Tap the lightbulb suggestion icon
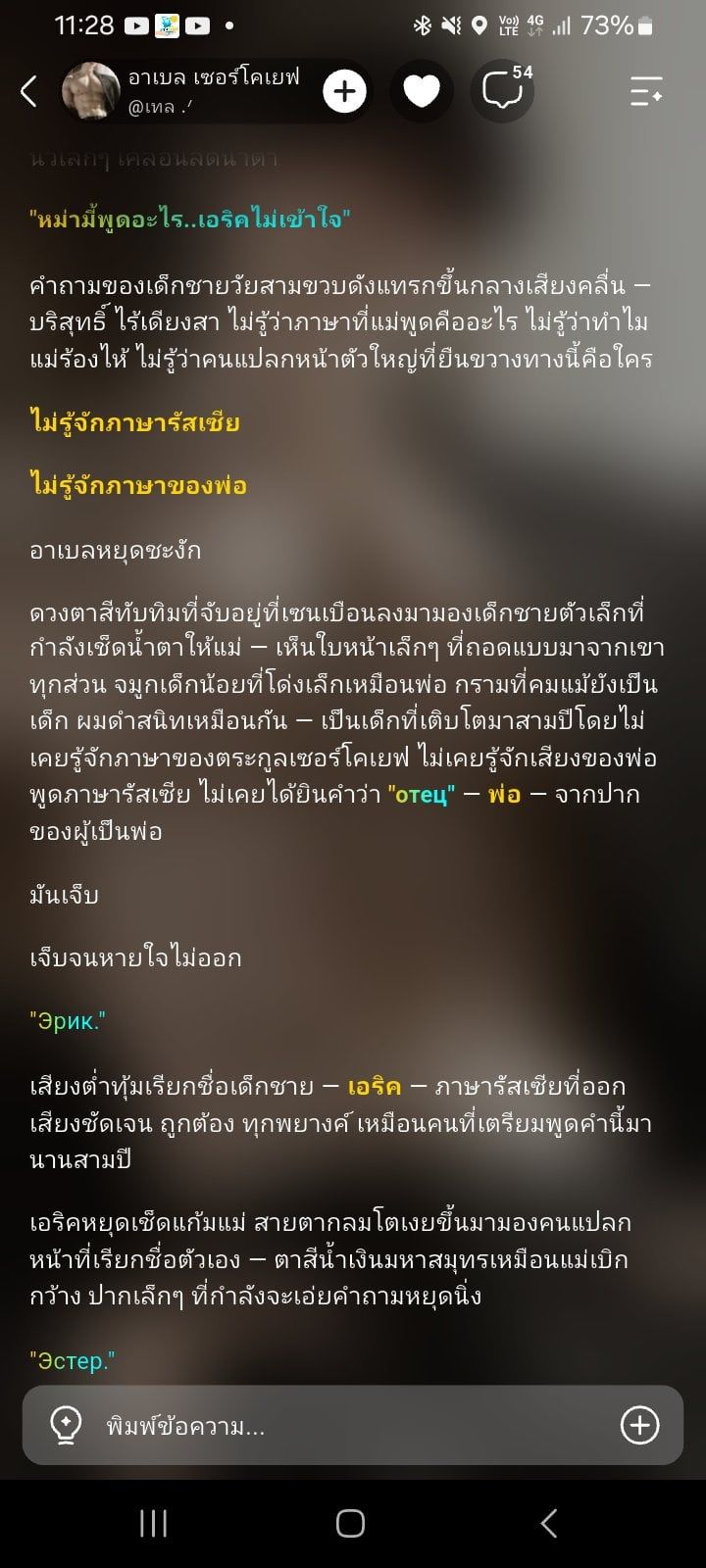706x1568 pixels. pos(66,1425)
